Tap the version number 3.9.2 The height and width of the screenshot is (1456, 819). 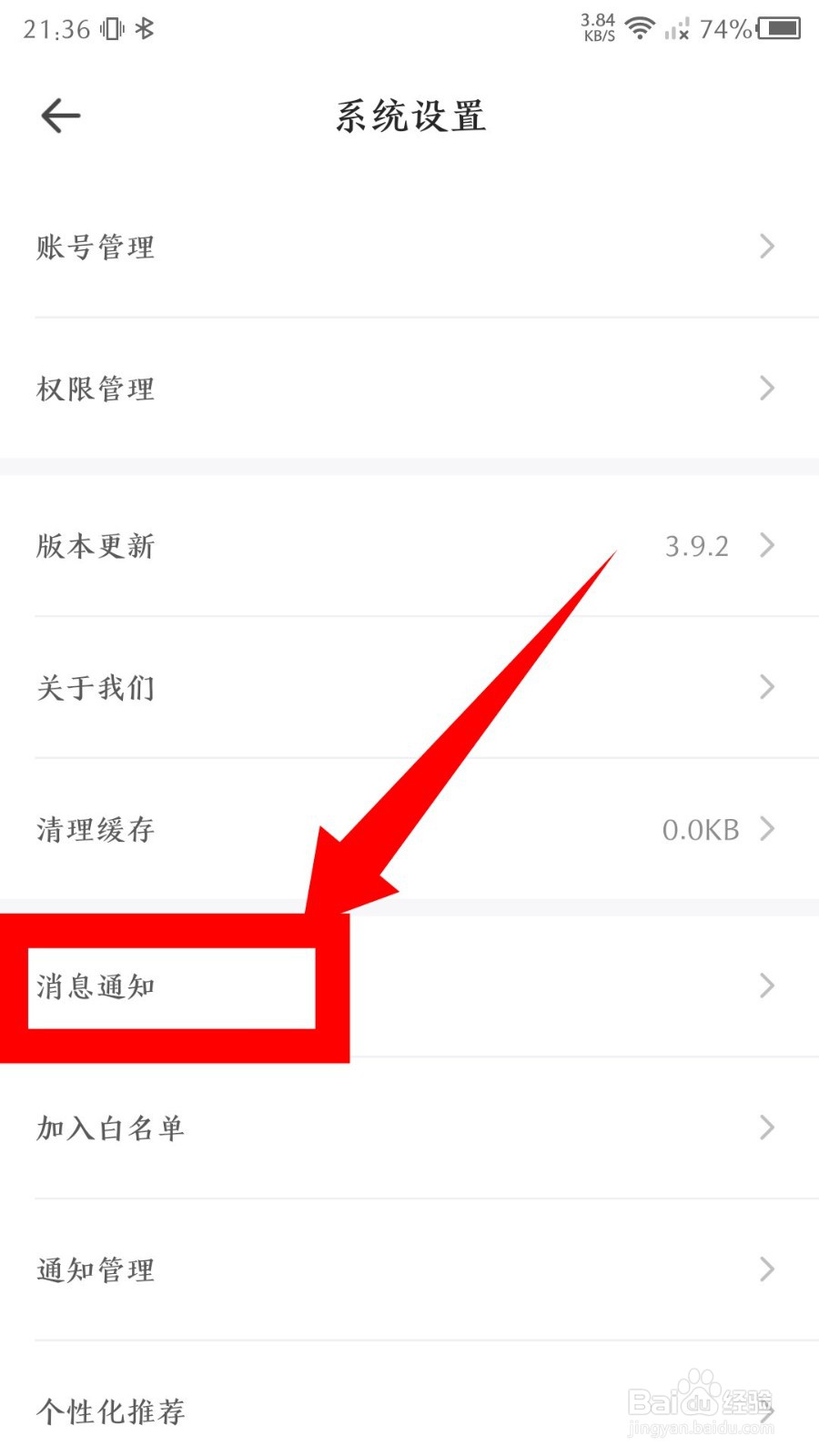pyautogui.click(x=696, y=546)
